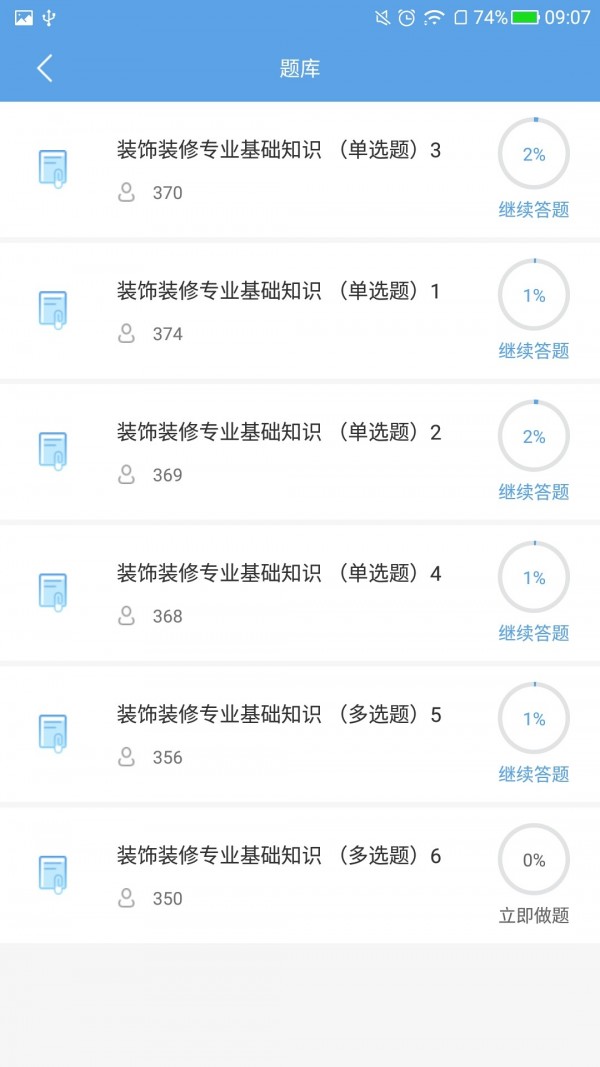Open question set 单选题 2
This screenshot has height=1067, width=600.
point(278,433)
